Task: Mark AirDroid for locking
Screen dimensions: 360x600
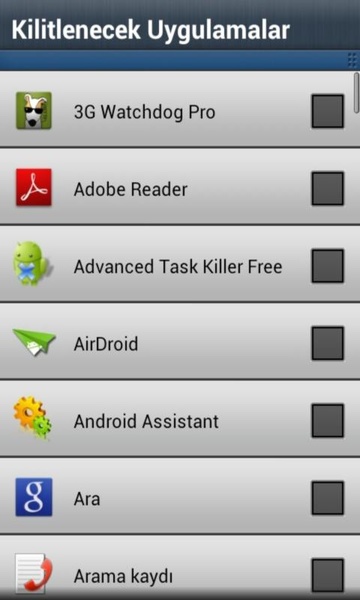Action: pyautogui.click(x=327, y=343)
